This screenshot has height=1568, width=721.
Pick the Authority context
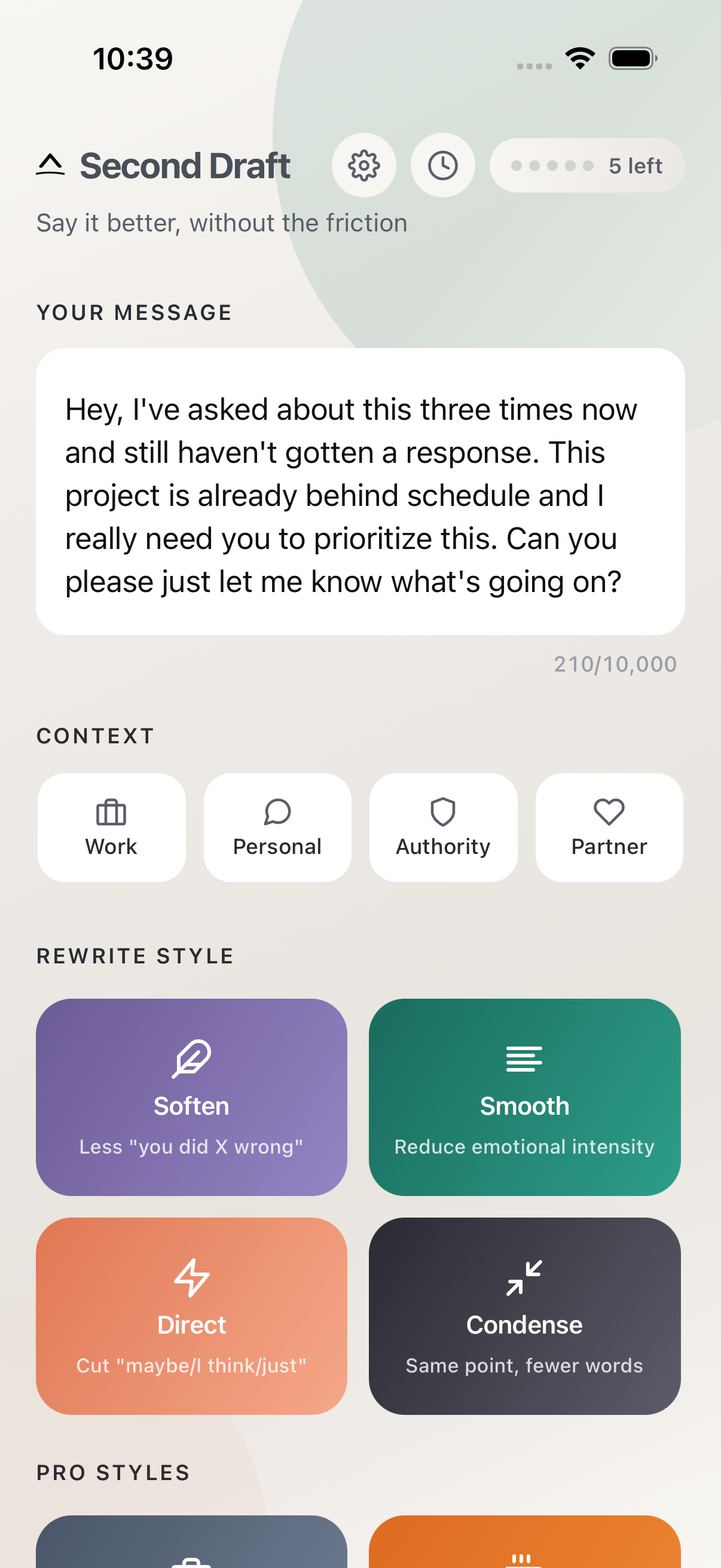[x=443, y=827]
